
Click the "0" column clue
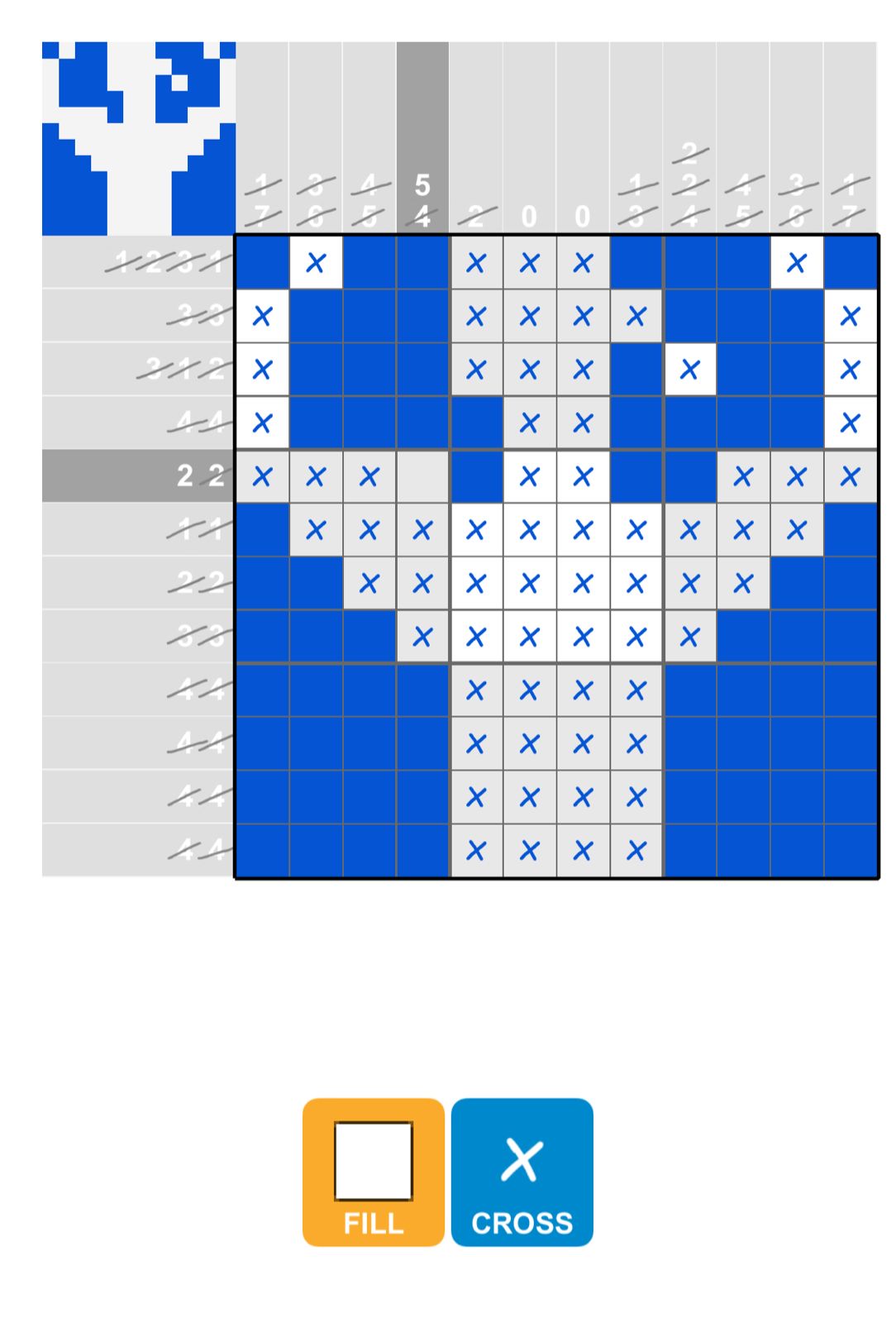pyautogui.click(x=531, y=215)
